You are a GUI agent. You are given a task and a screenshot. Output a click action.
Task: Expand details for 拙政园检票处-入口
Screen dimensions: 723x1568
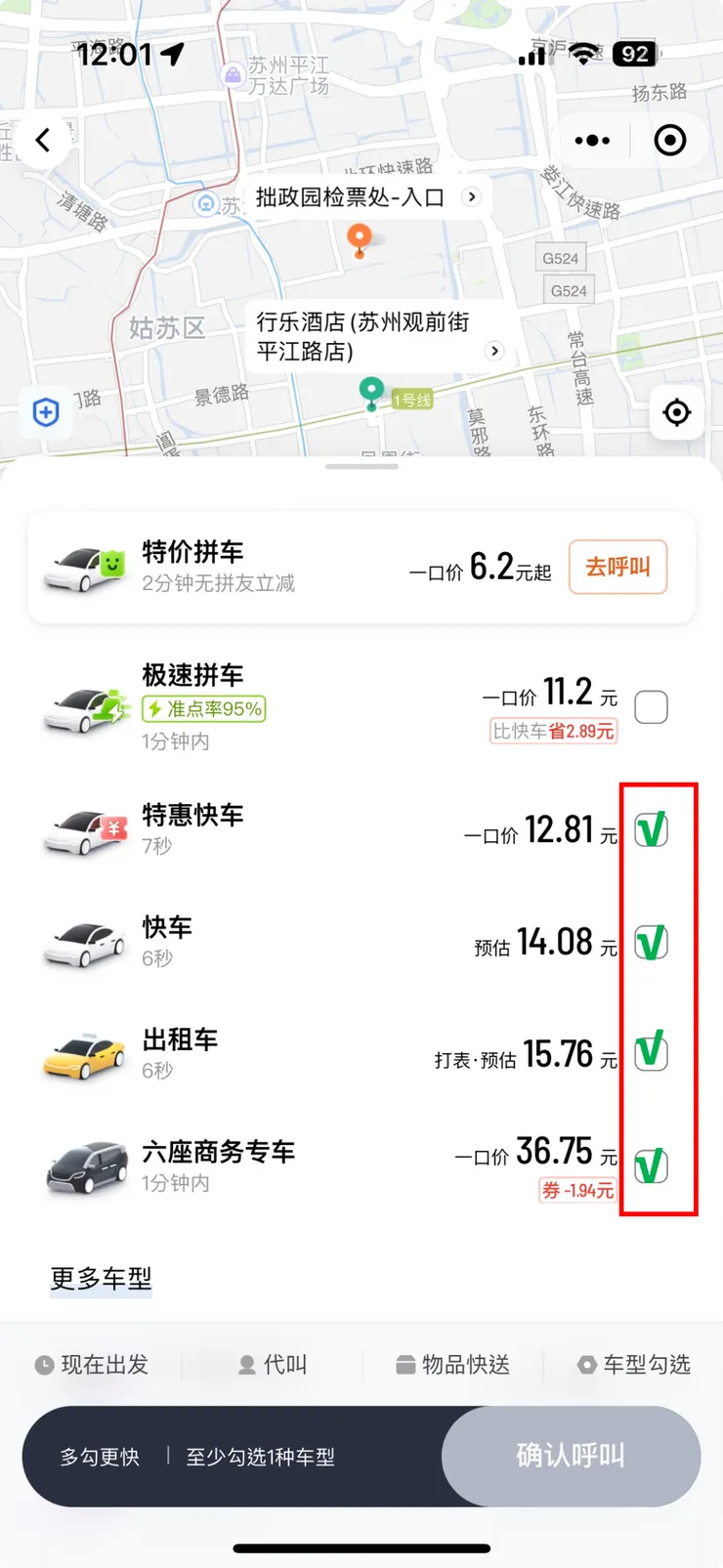coord(472,196)
